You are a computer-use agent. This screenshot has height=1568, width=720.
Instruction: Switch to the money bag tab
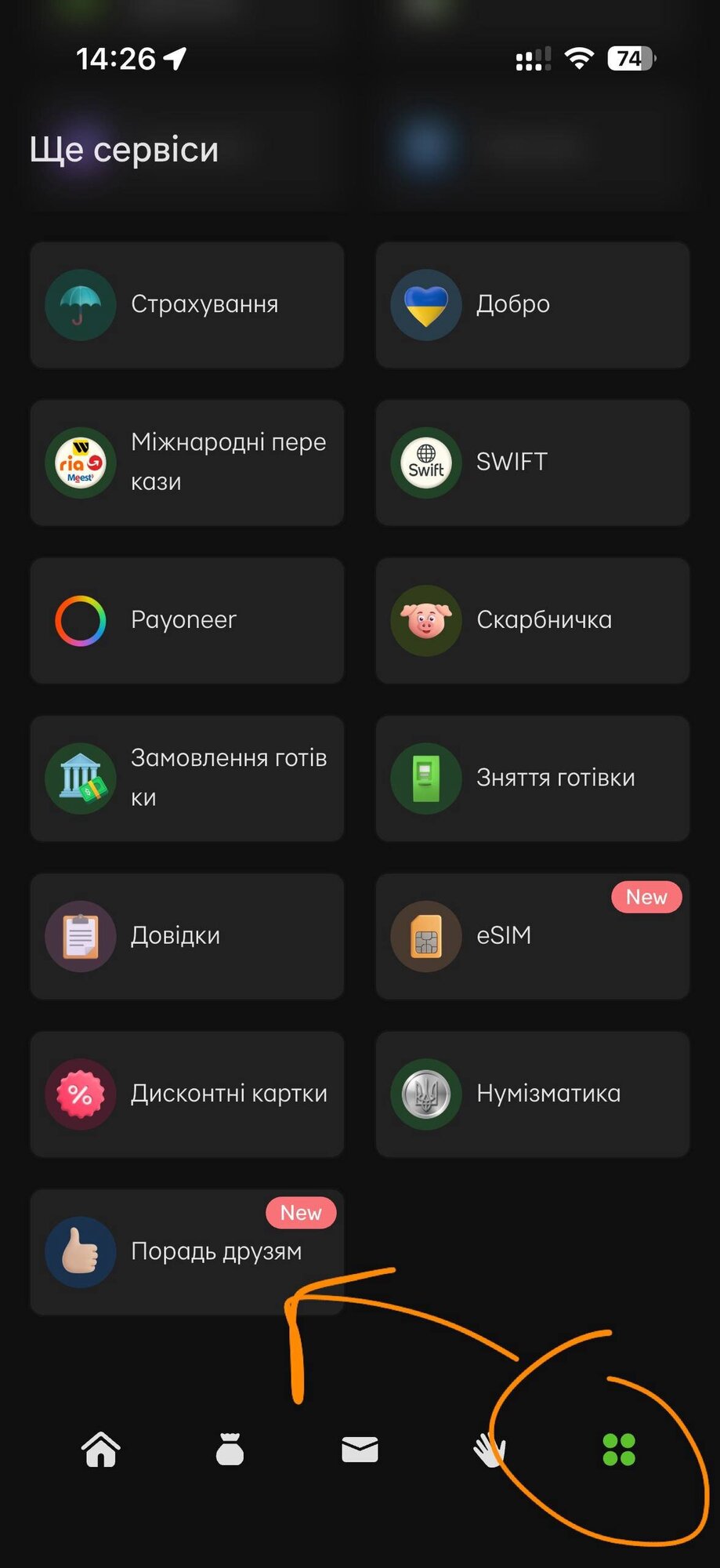[230, 1450]
